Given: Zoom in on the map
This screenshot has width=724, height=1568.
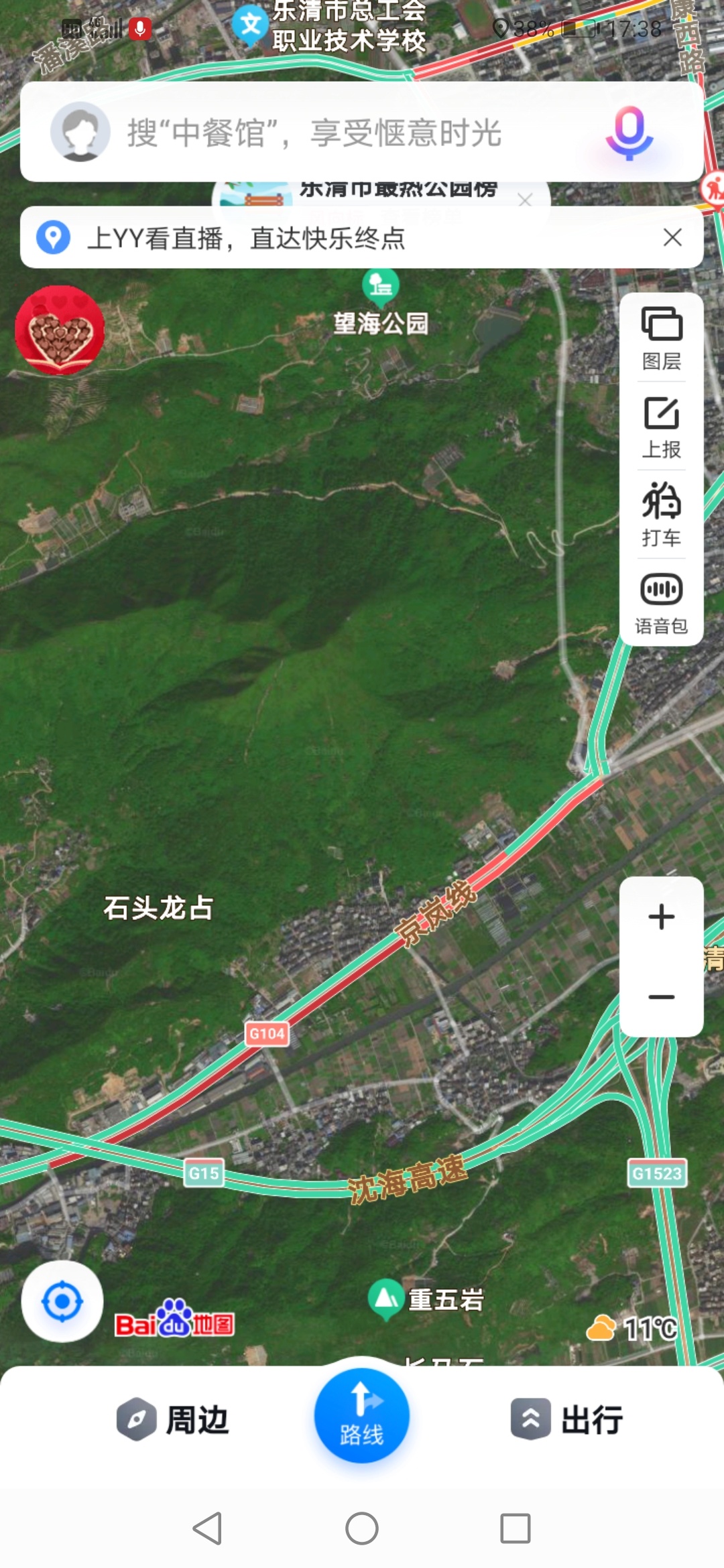Looking at the screenshot, I should pyautogui.click(x=661, y=917).
